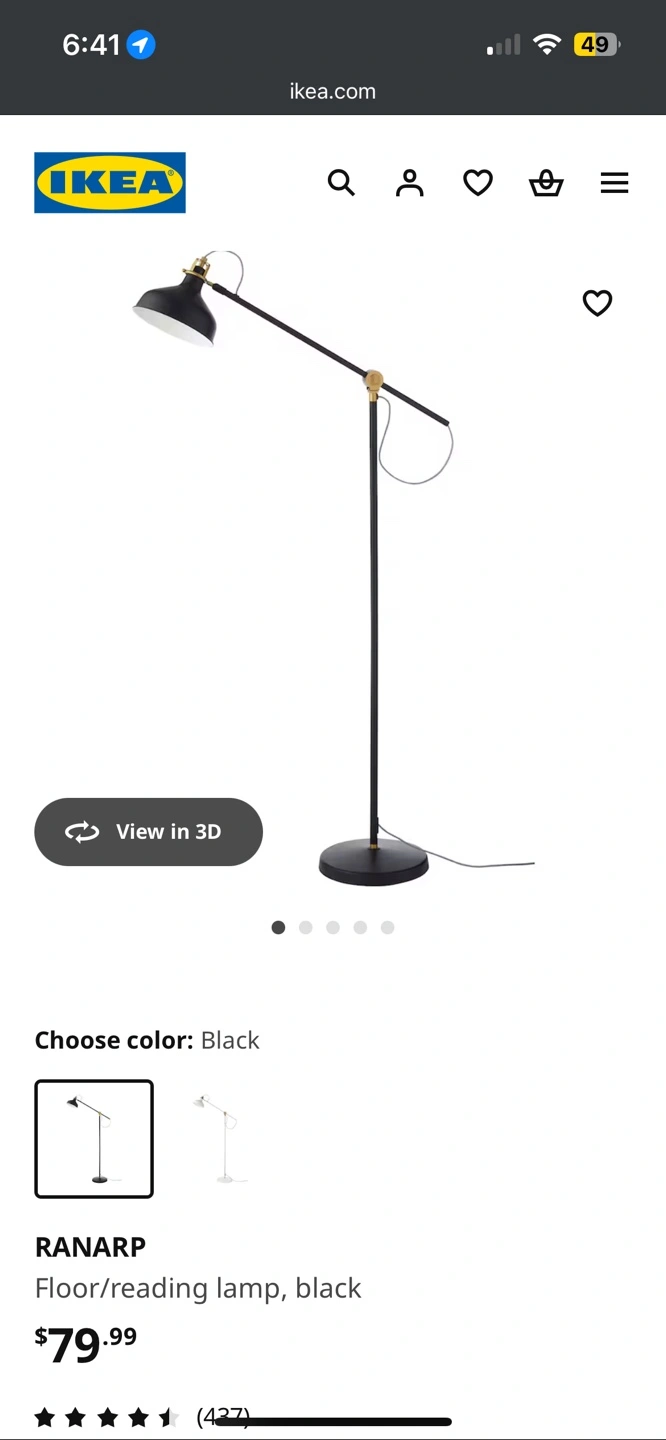
Task: Open the IKEA home page logo
Action: 110,182
